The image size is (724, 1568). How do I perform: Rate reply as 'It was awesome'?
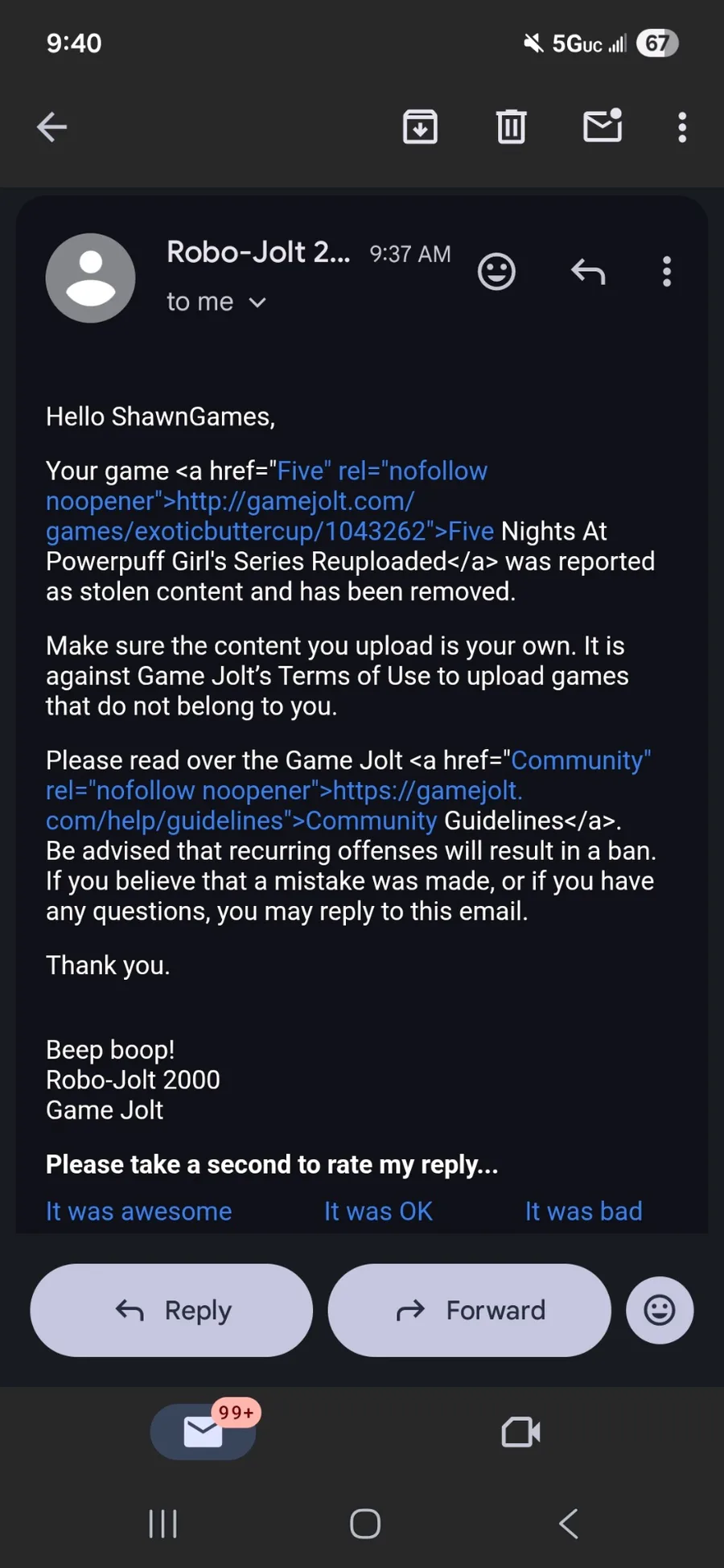tap(138, 1211)
